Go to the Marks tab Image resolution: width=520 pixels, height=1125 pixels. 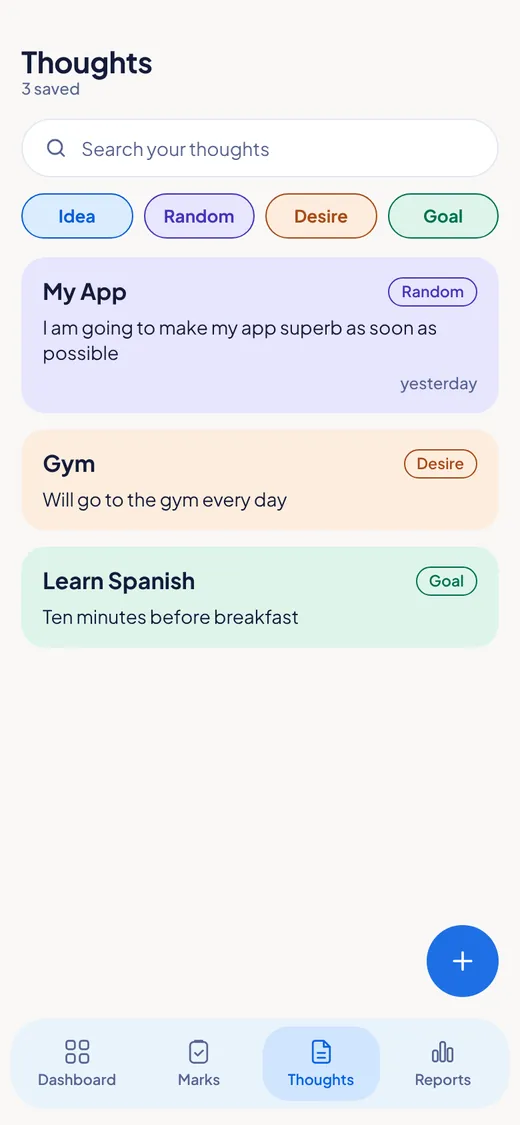click(x=199, y=1063)
